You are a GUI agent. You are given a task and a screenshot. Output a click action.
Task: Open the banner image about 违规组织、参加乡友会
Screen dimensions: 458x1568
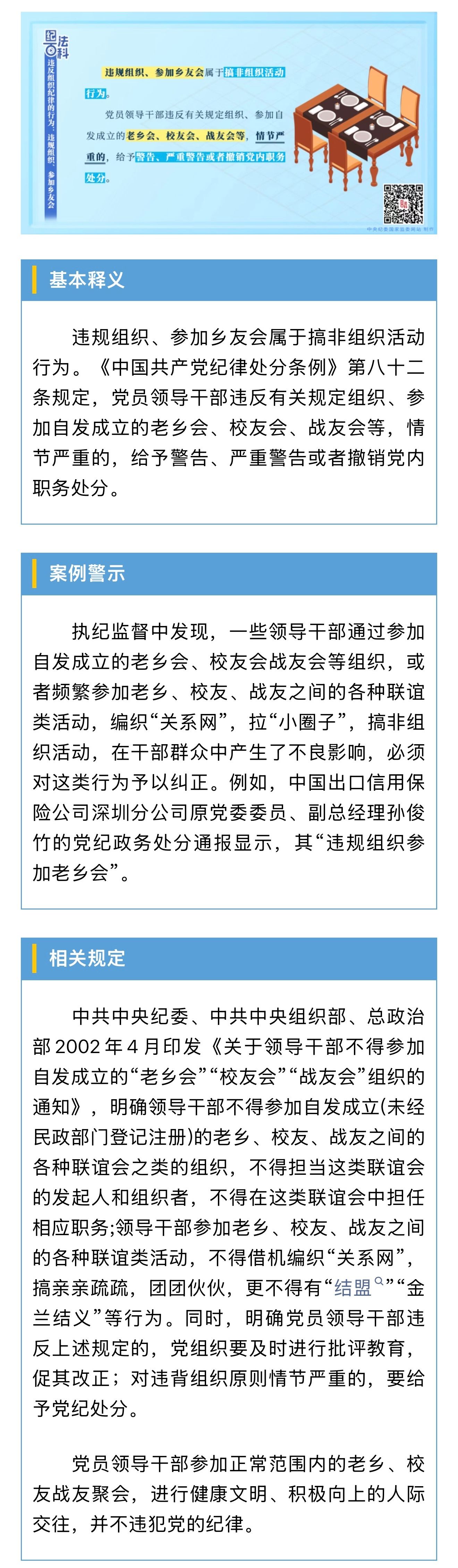[229, 123]
